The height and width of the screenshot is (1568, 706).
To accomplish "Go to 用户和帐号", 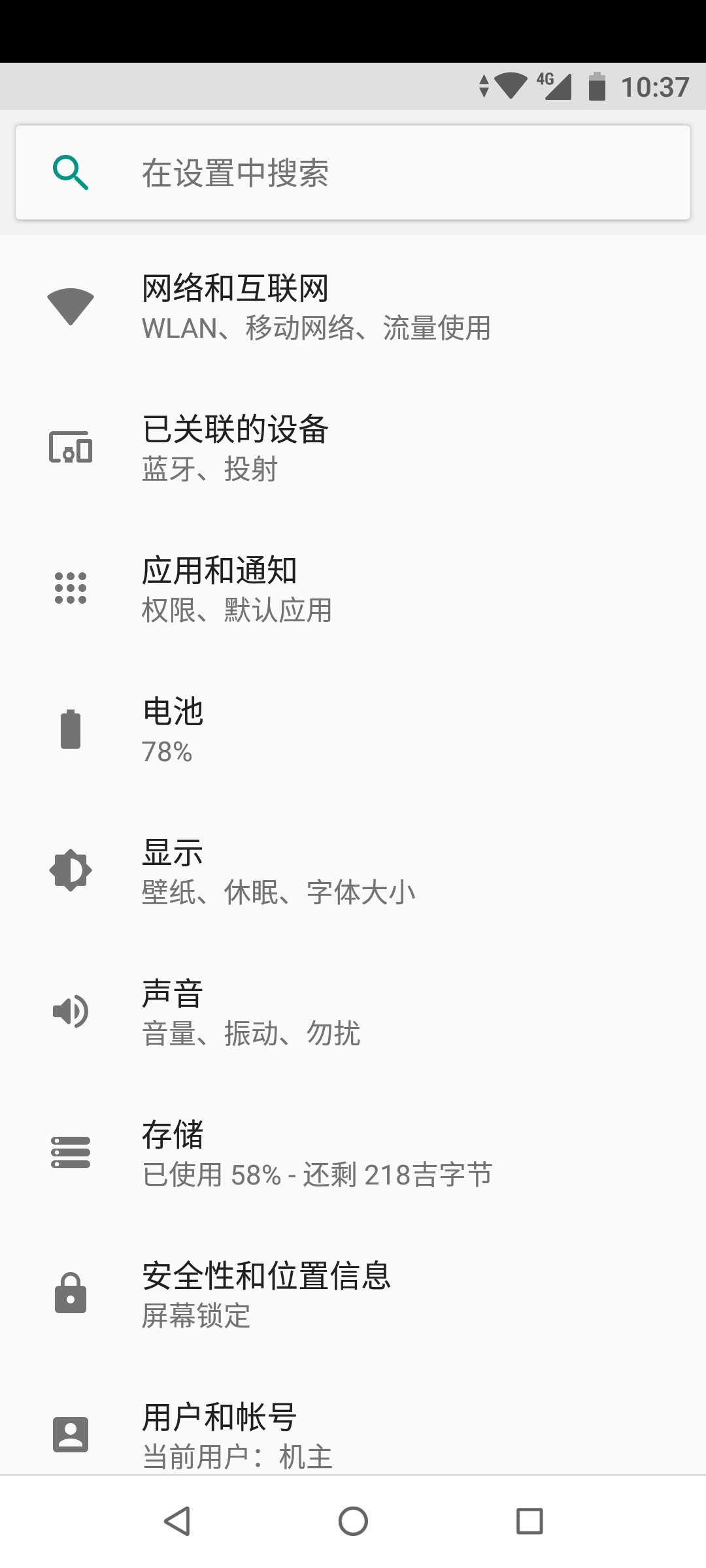I will click(353, 1435).
